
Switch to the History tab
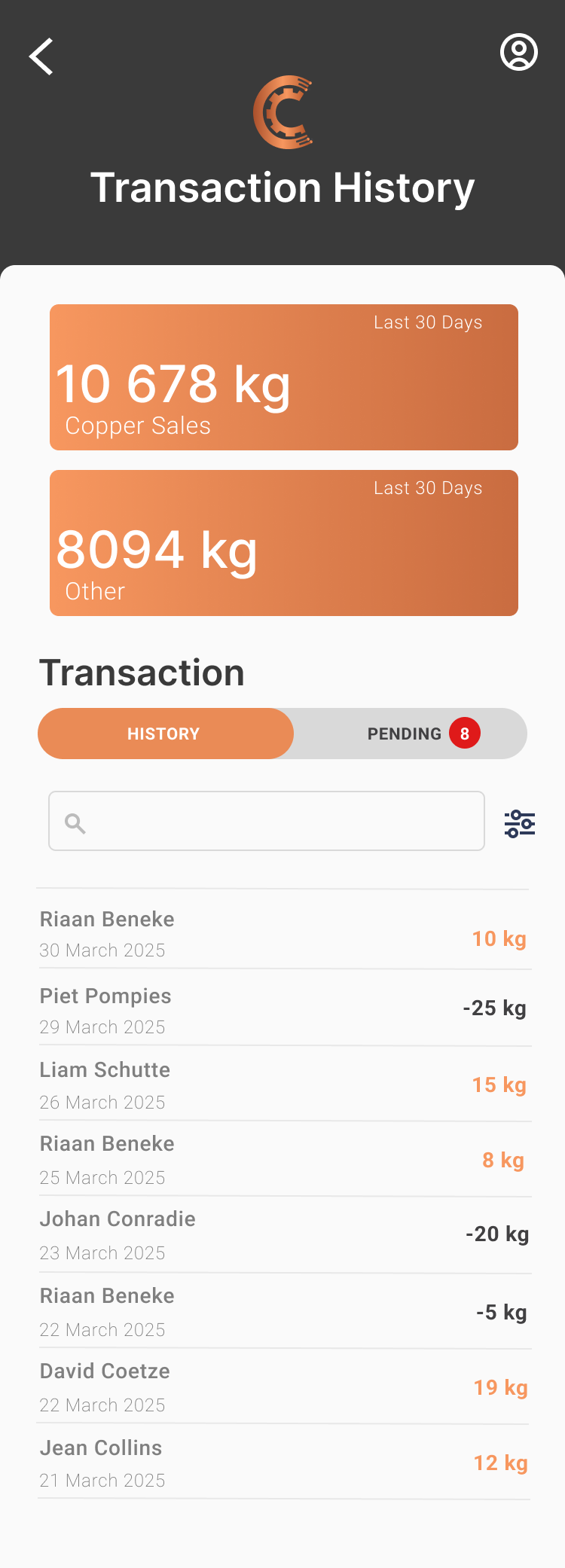166,734
